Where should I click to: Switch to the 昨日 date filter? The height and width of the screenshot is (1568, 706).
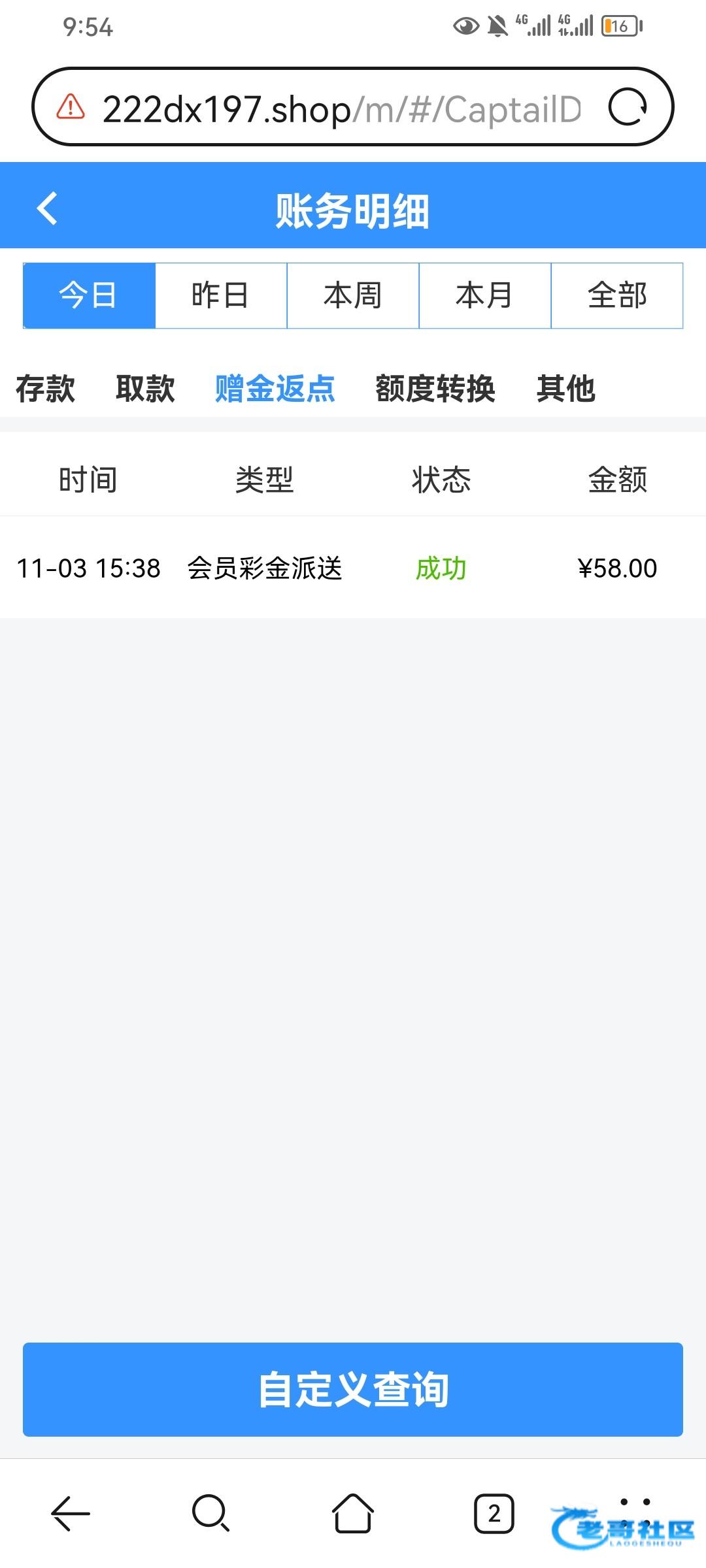pos(221,295)
